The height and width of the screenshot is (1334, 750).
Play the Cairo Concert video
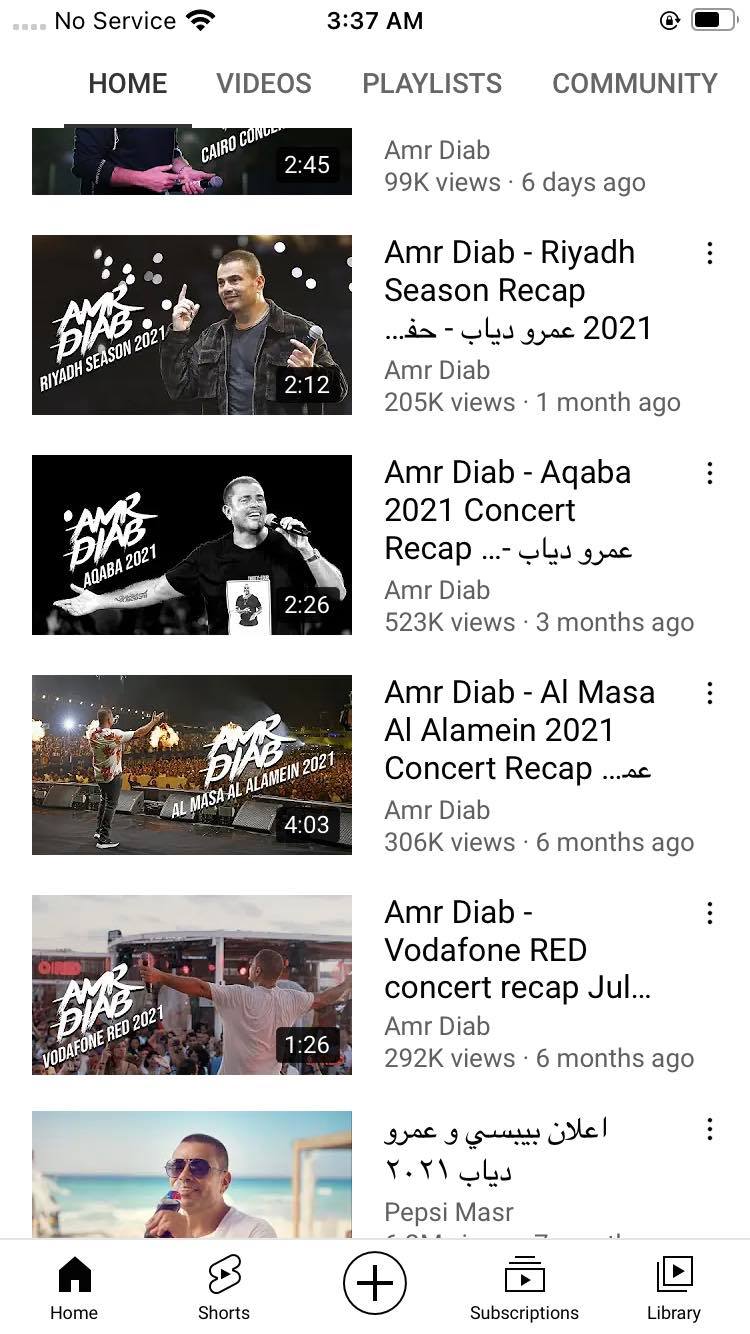[192, 162]
